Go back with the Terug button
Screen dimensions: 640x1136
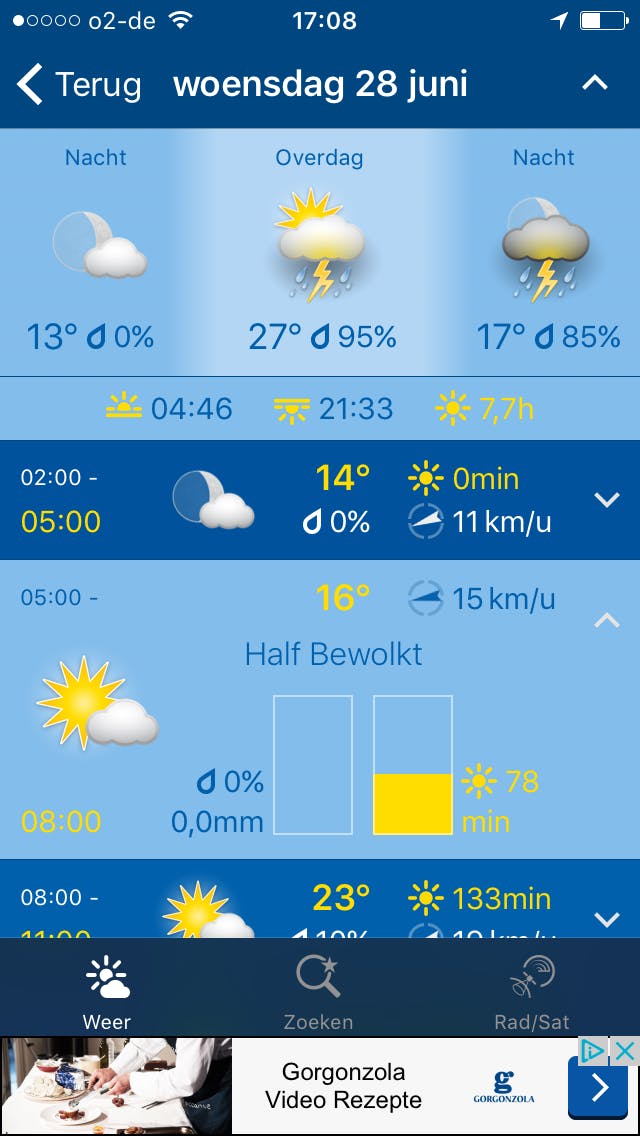point(80,85)
